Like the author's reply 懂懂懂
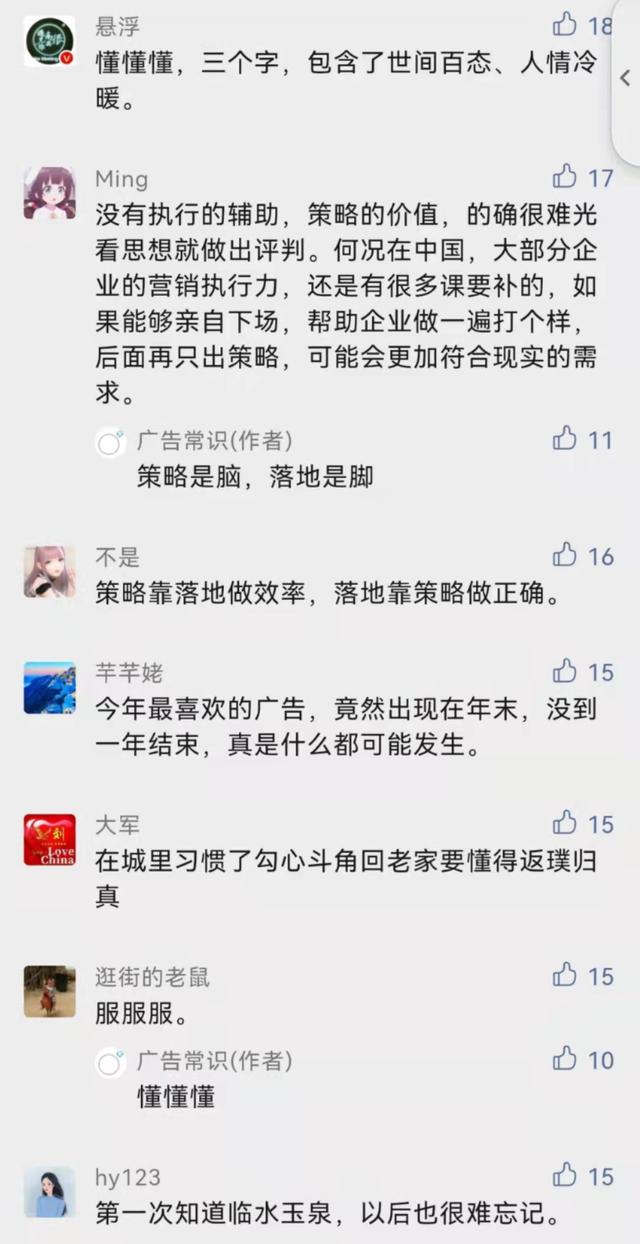The height and width of the screenshot is (1244, 640). (x=566, y=1059)
